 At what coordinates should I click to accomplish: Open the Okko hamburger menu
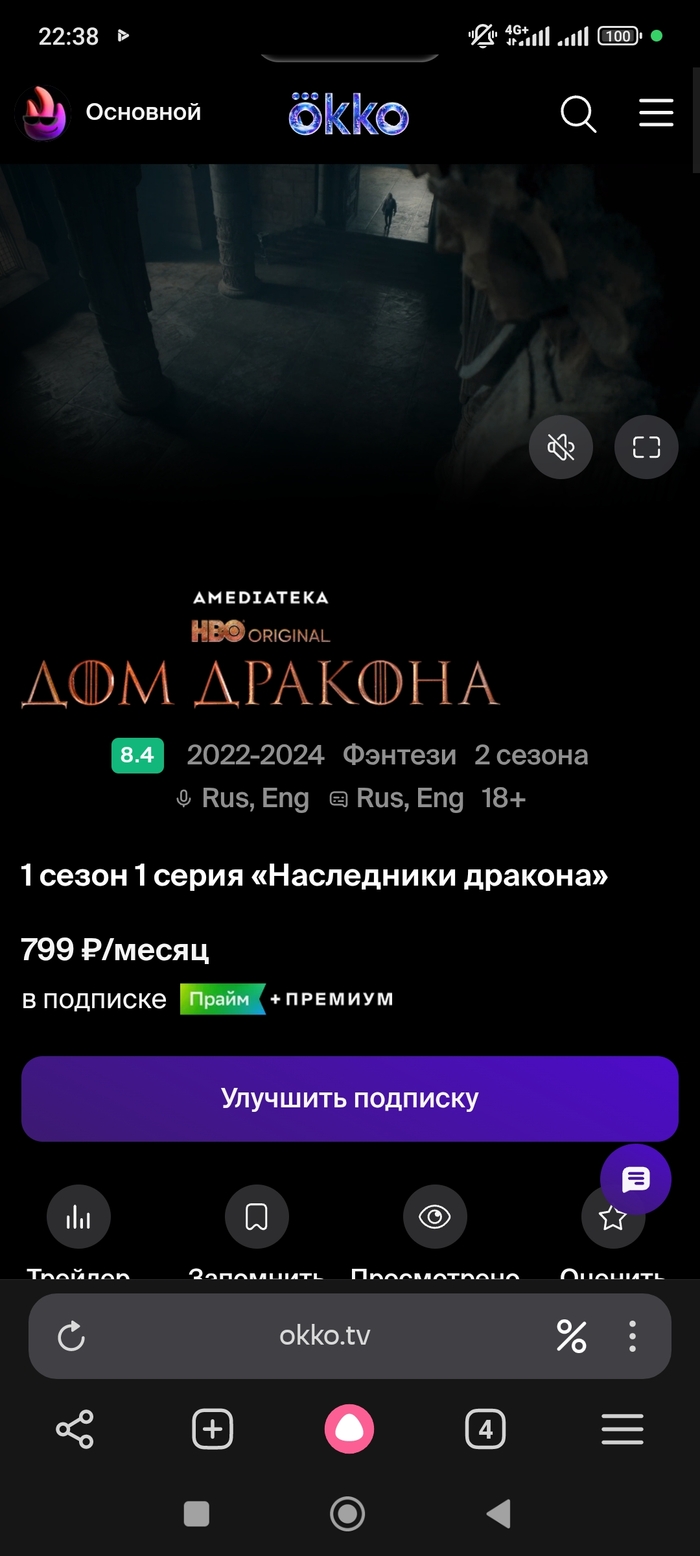656,113
